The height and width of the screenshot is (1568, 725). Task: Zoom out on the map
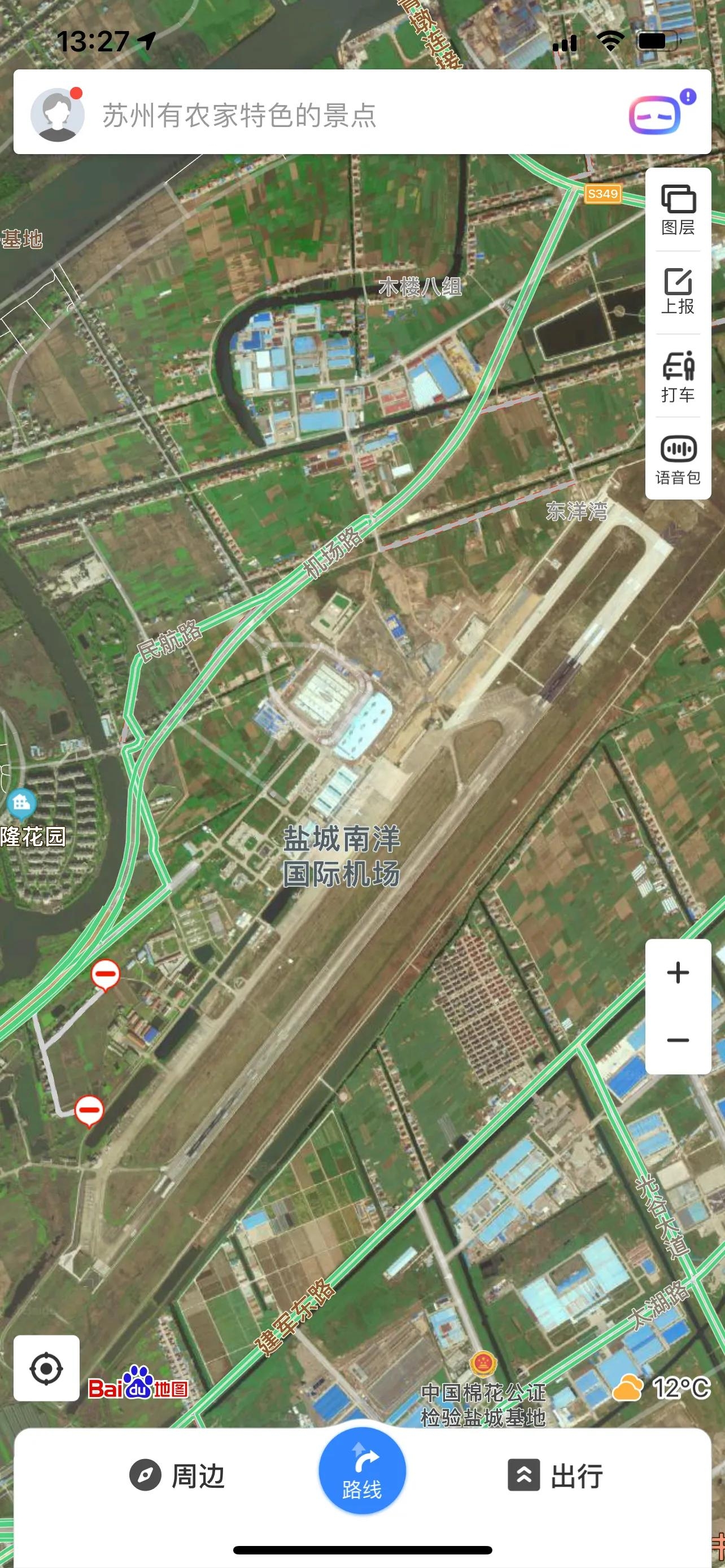click(x=678, y=1040)
